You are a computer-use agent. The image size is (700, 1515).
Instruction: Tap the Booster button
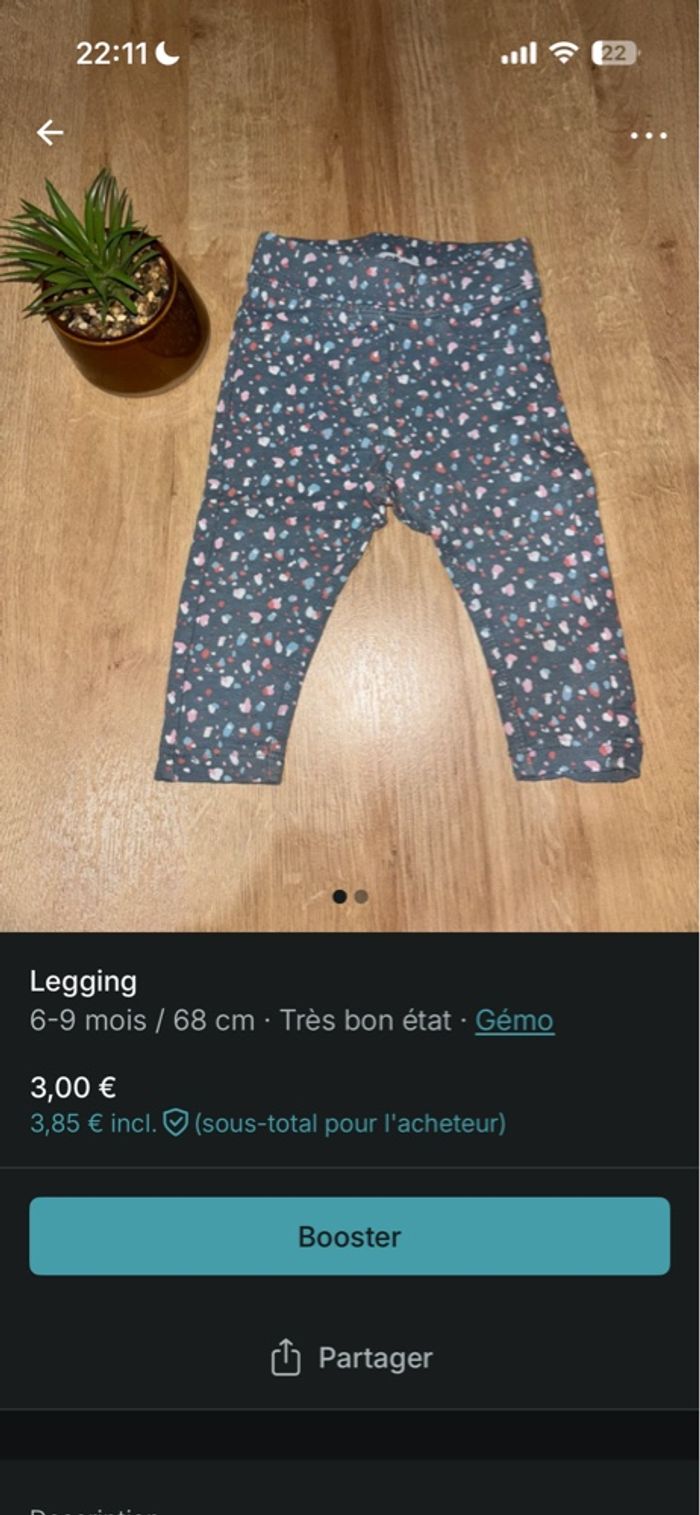[349, 1236]
